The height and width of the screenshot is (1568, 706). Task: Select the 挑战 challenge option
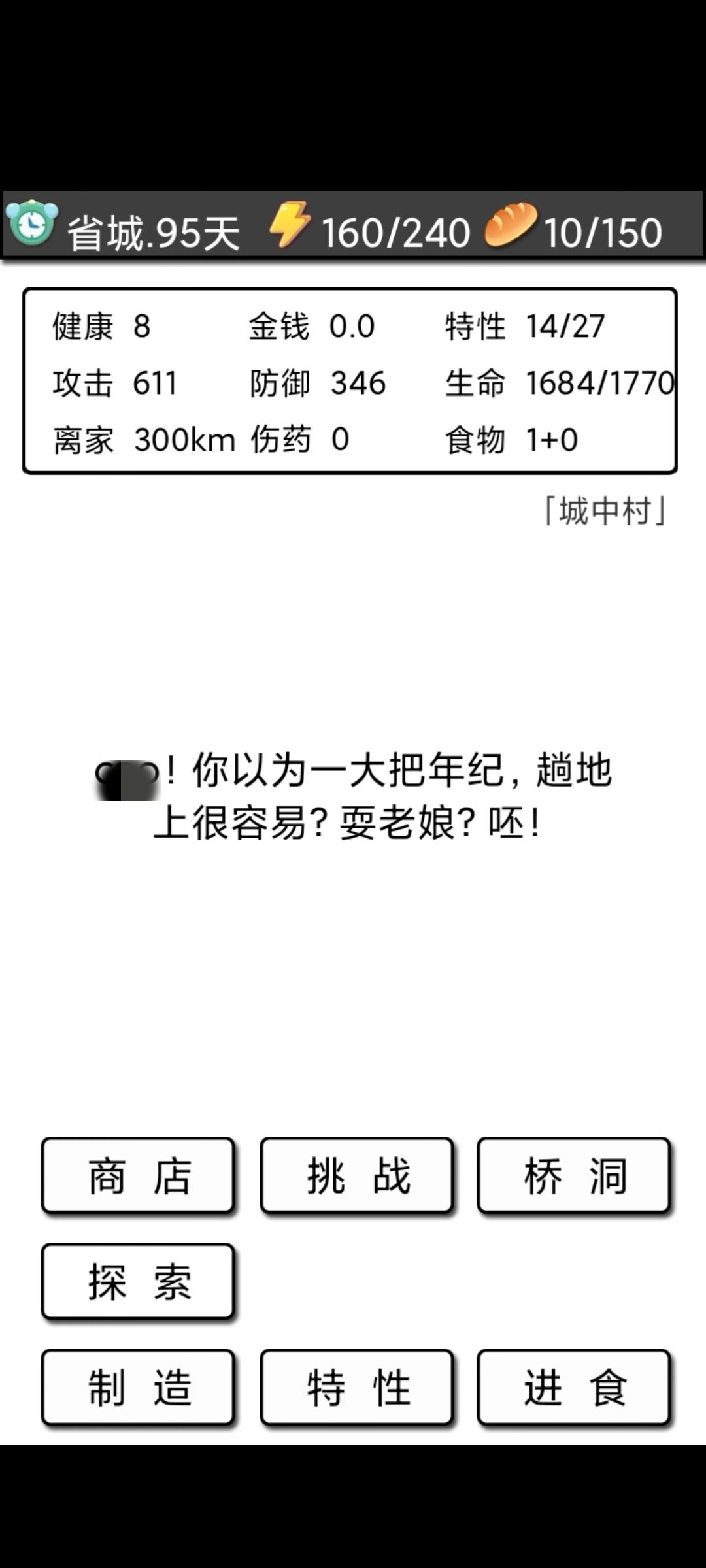pyautogui.click(x=356, y=1176)
